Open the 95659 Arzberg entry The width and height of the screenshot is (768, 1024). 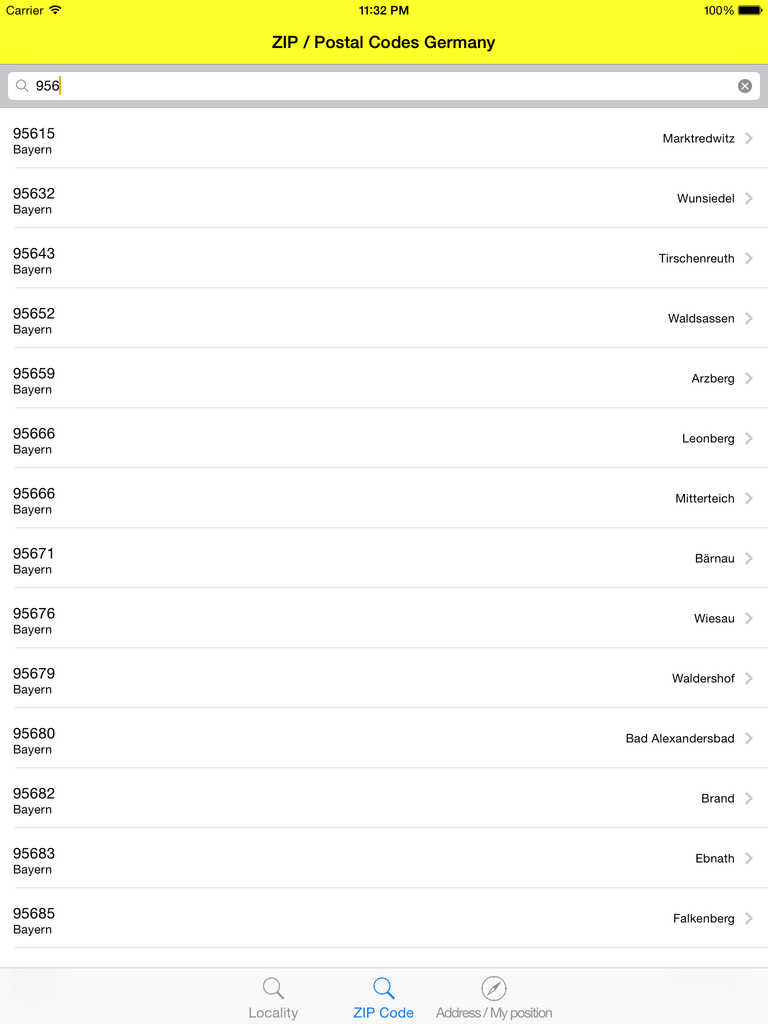pyautogui.click(x=384, y=378)
